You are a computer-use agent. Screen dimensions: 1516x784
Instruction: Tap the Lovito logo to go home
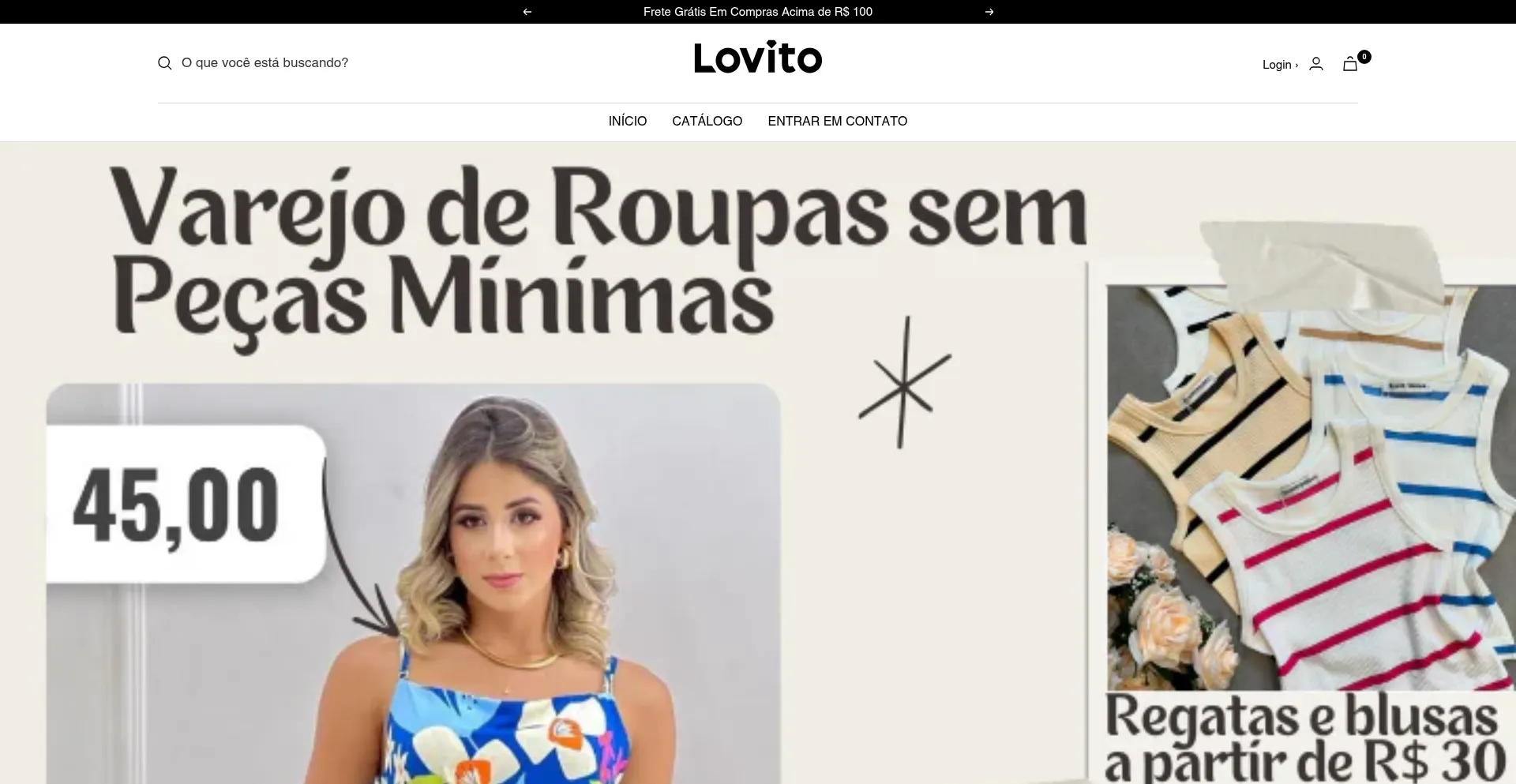[x=757, y=58]
